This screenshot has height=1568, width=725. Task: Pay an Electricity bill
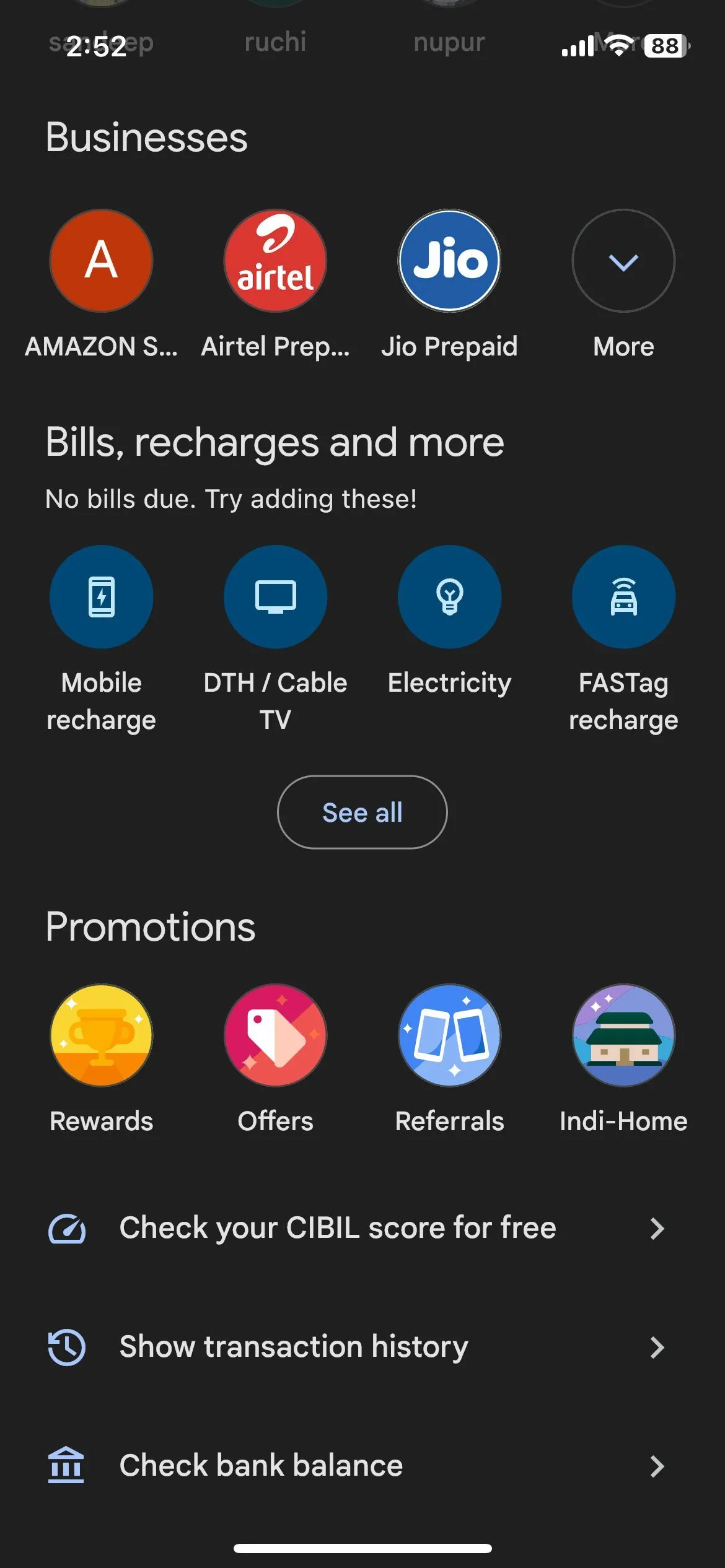point(449,597)
